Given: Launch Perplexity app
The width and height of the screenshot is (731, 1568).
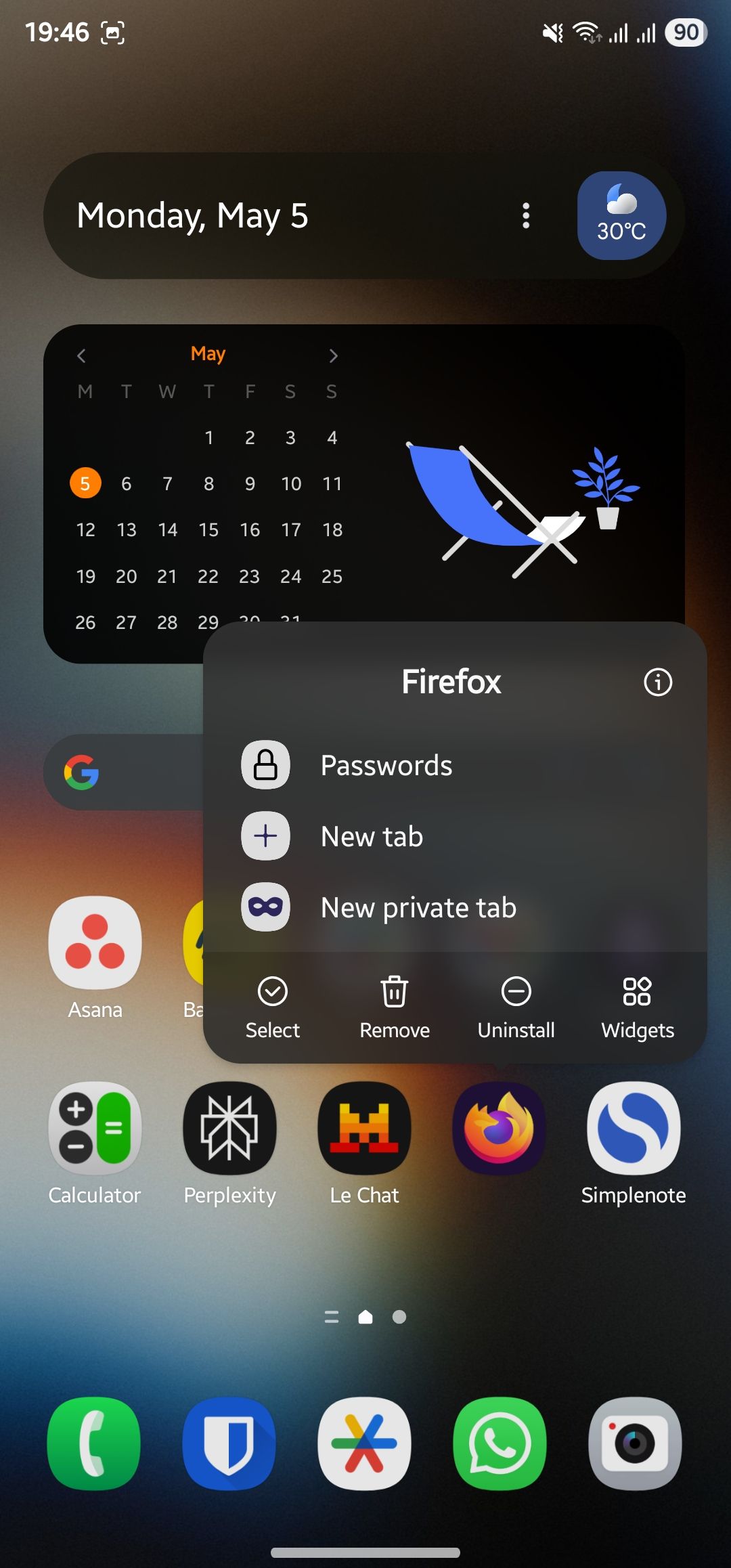Looking at the screenshot, I should 229,1129.
